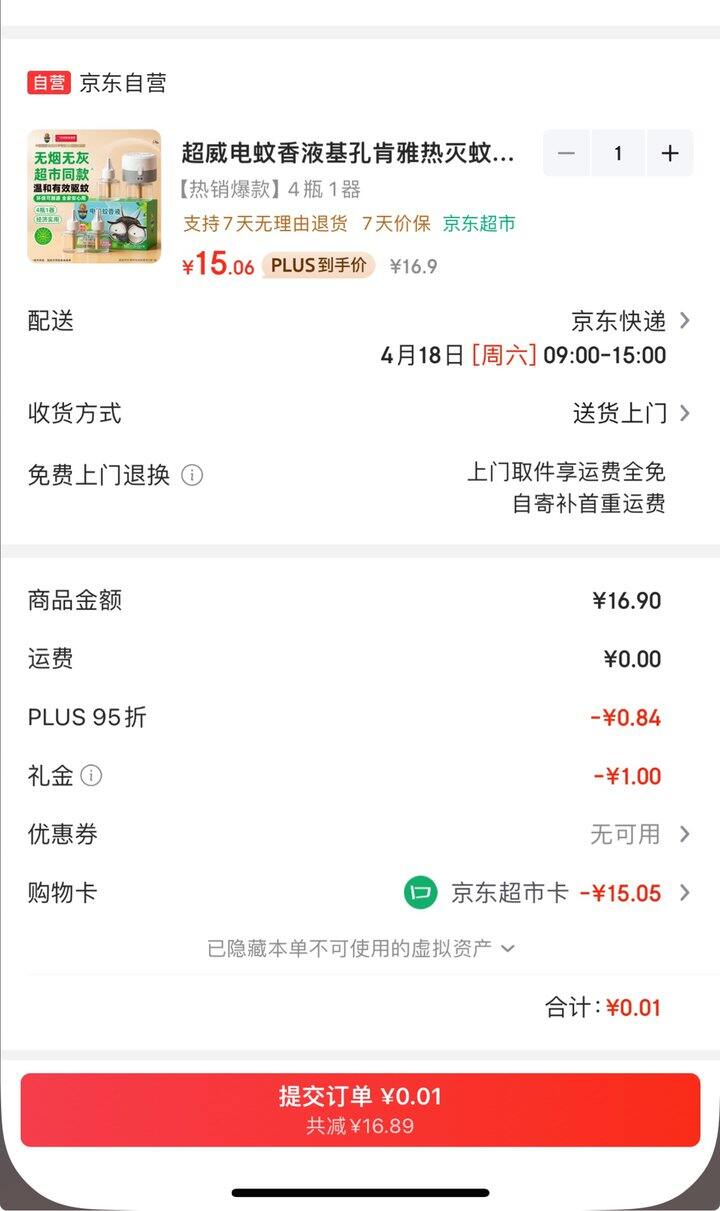Click the 礼金 info circle icon

click(93, 776)
